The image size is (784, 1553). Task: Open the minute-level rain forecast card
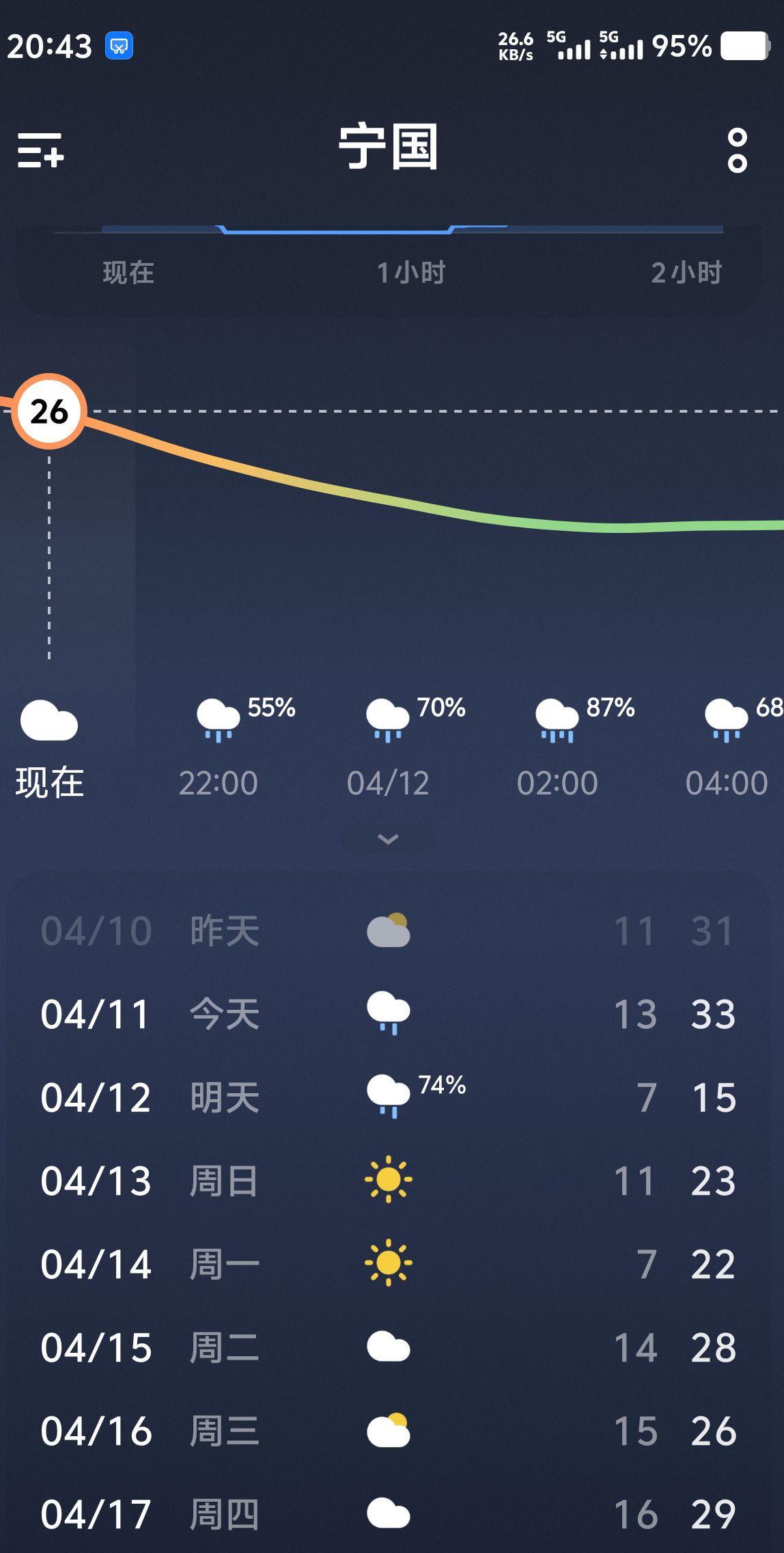388,270
